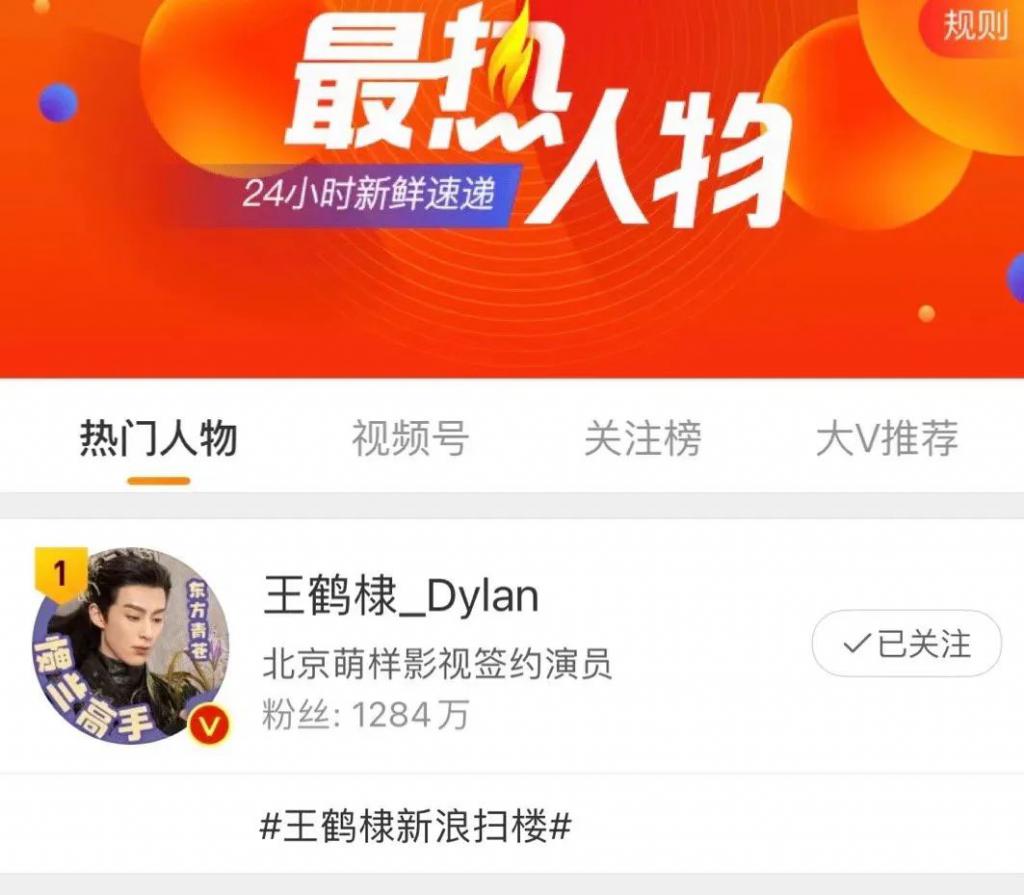Open 王鹤棣_Dylan's profile avatar
Image resolution: width=1024 pixels, height=895 pixels.
[132, 647]
